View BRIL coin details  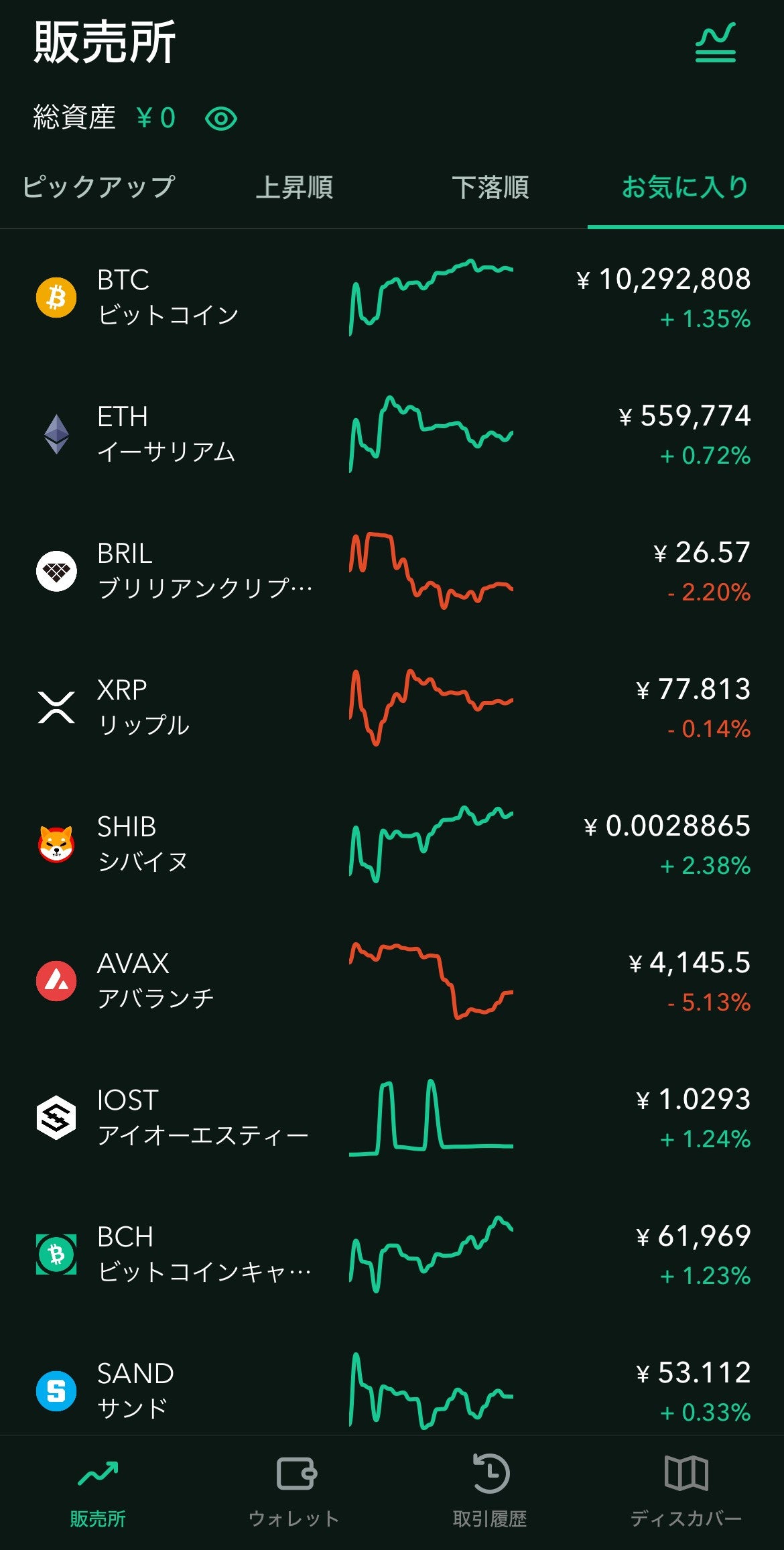[x=392, y=571]
